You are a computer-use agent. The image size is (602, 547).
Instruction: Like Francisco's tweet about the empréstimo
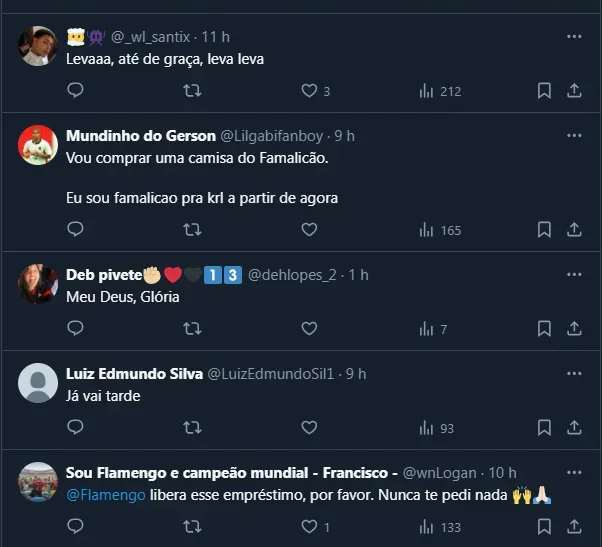(309, 527)
